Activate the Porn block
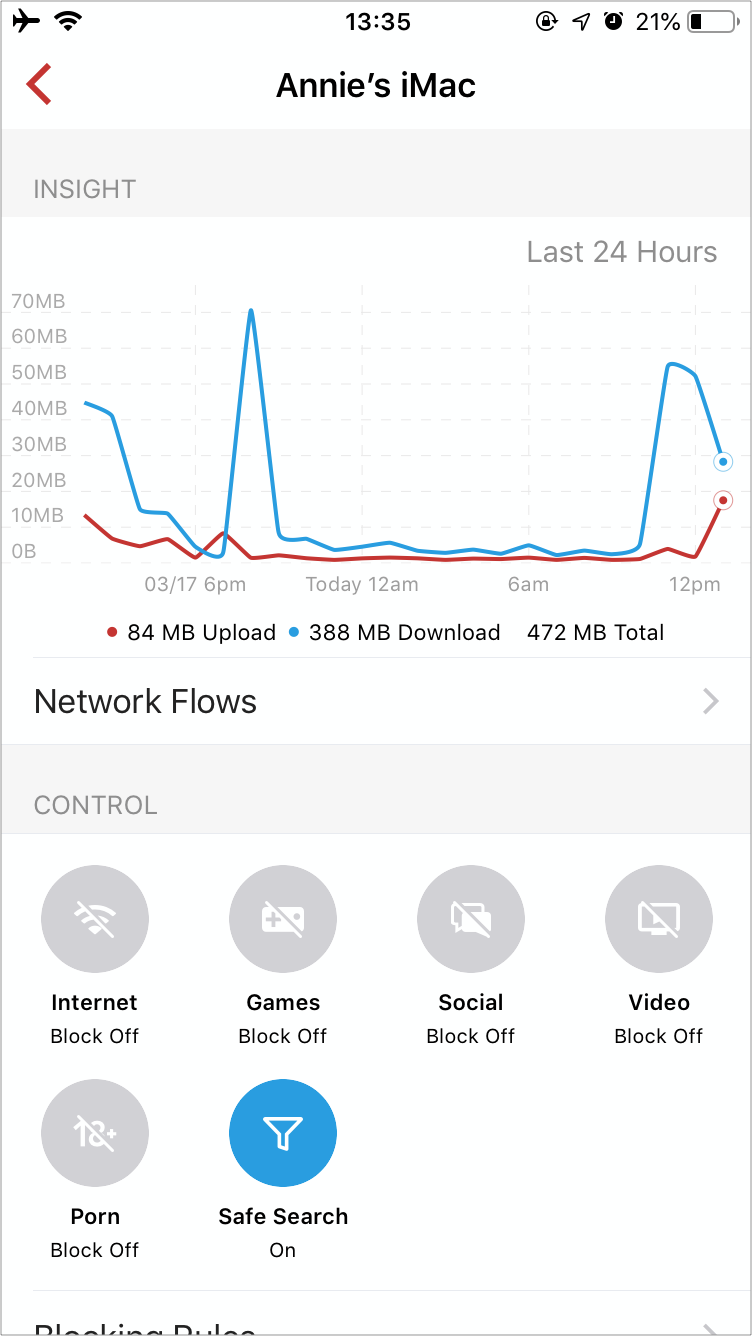 click(95, 1133)
